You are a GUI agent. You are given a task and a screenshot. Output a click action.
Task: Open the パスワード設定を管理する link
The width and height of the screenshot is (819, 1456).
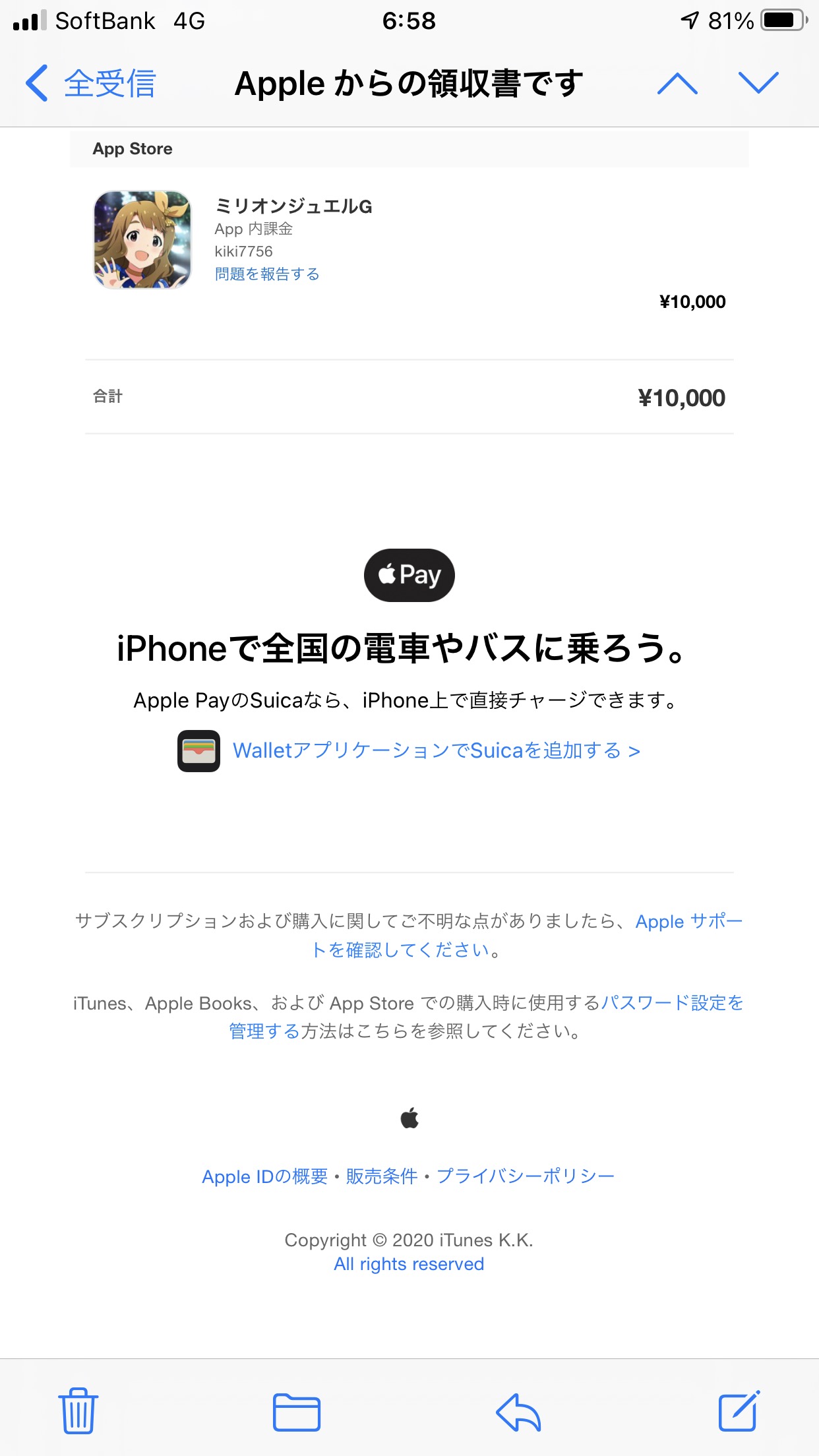pyautogui.click(x=671, y=1003)
